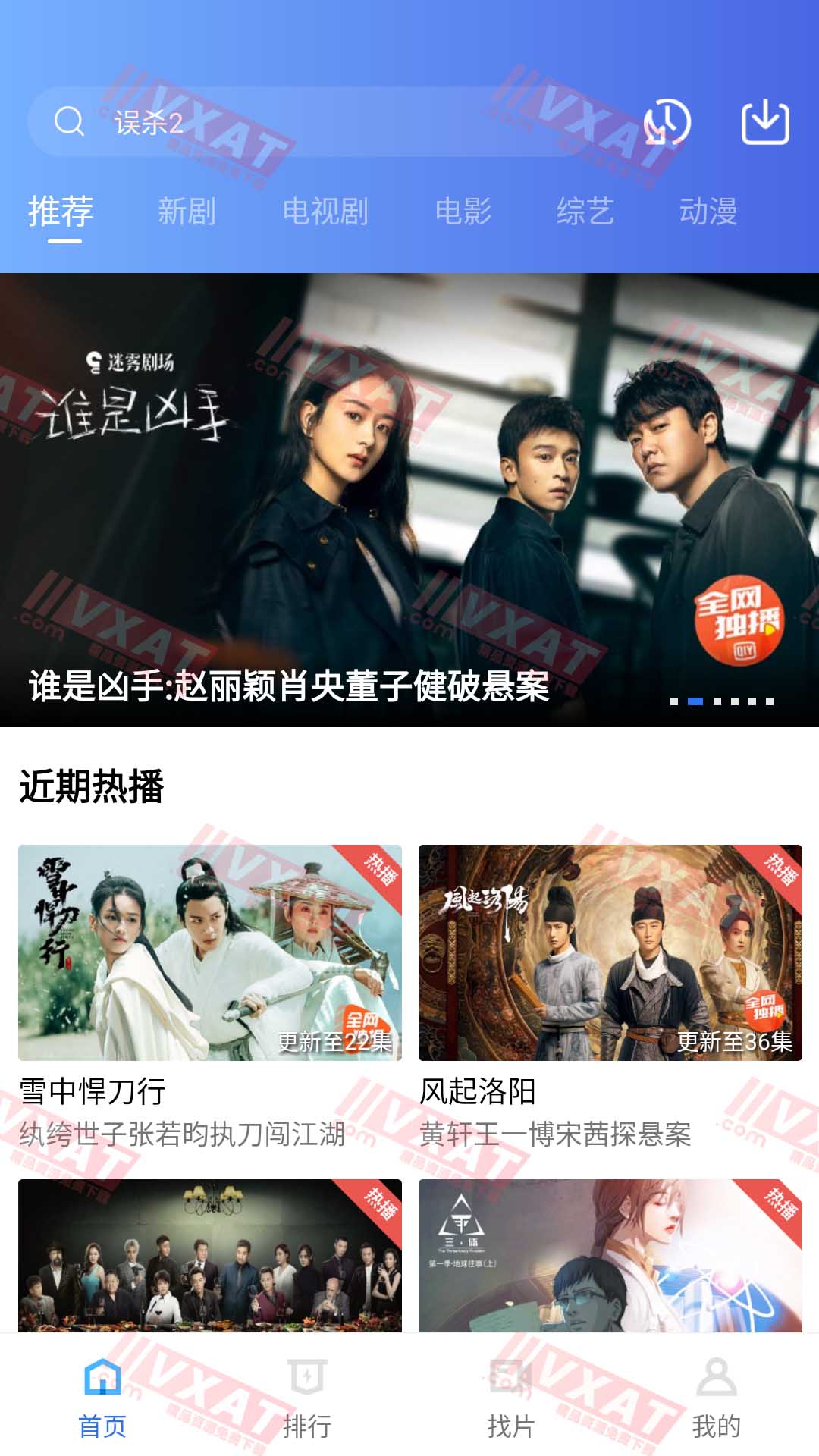Screen dimensions: 819x1456
Task: Switch to the 动漫 tab
Action: (708, 212)
